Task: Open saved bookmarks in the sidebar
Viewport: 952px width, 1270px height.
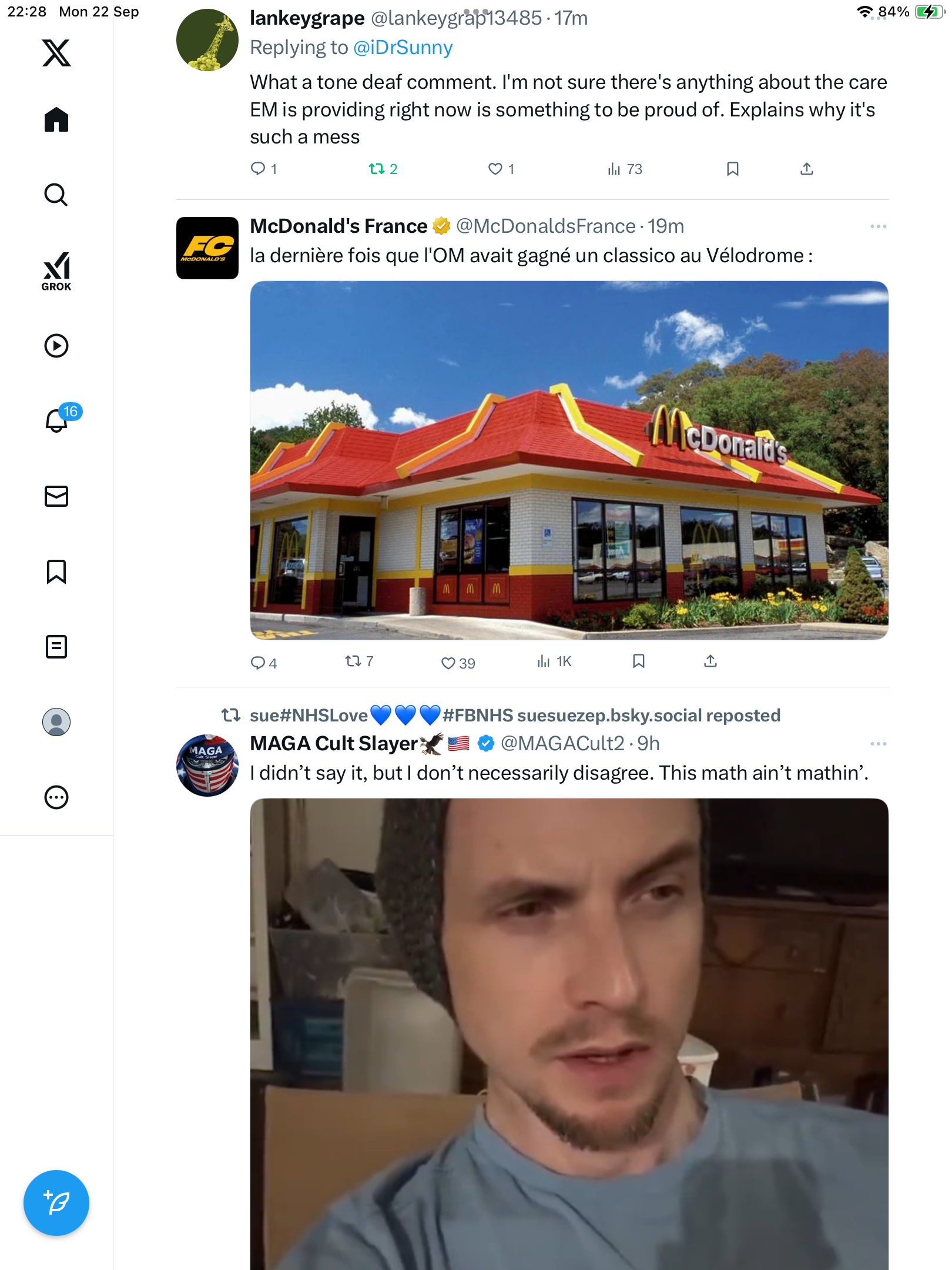Action: click(56, 571)
